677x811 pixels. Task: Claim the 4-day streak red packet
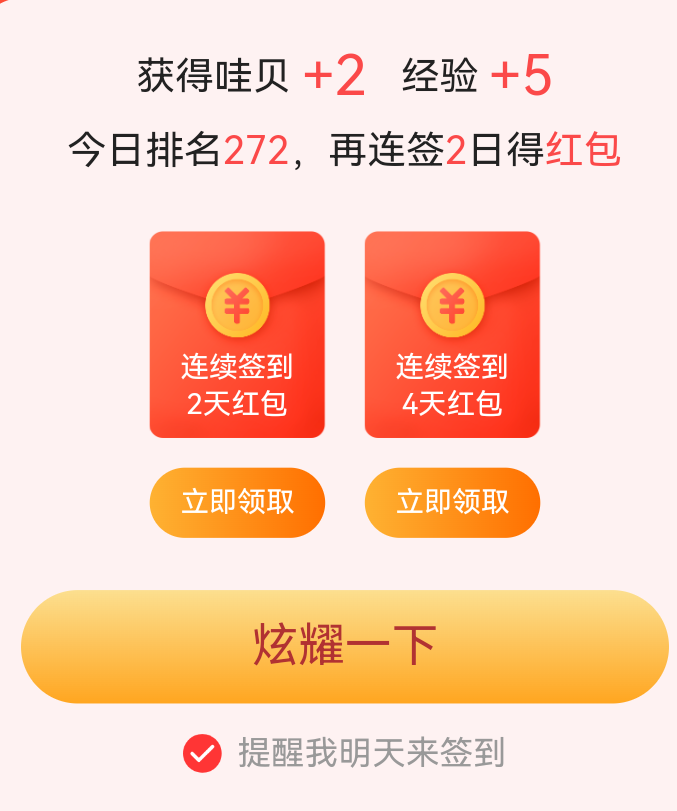click(452, 502)
